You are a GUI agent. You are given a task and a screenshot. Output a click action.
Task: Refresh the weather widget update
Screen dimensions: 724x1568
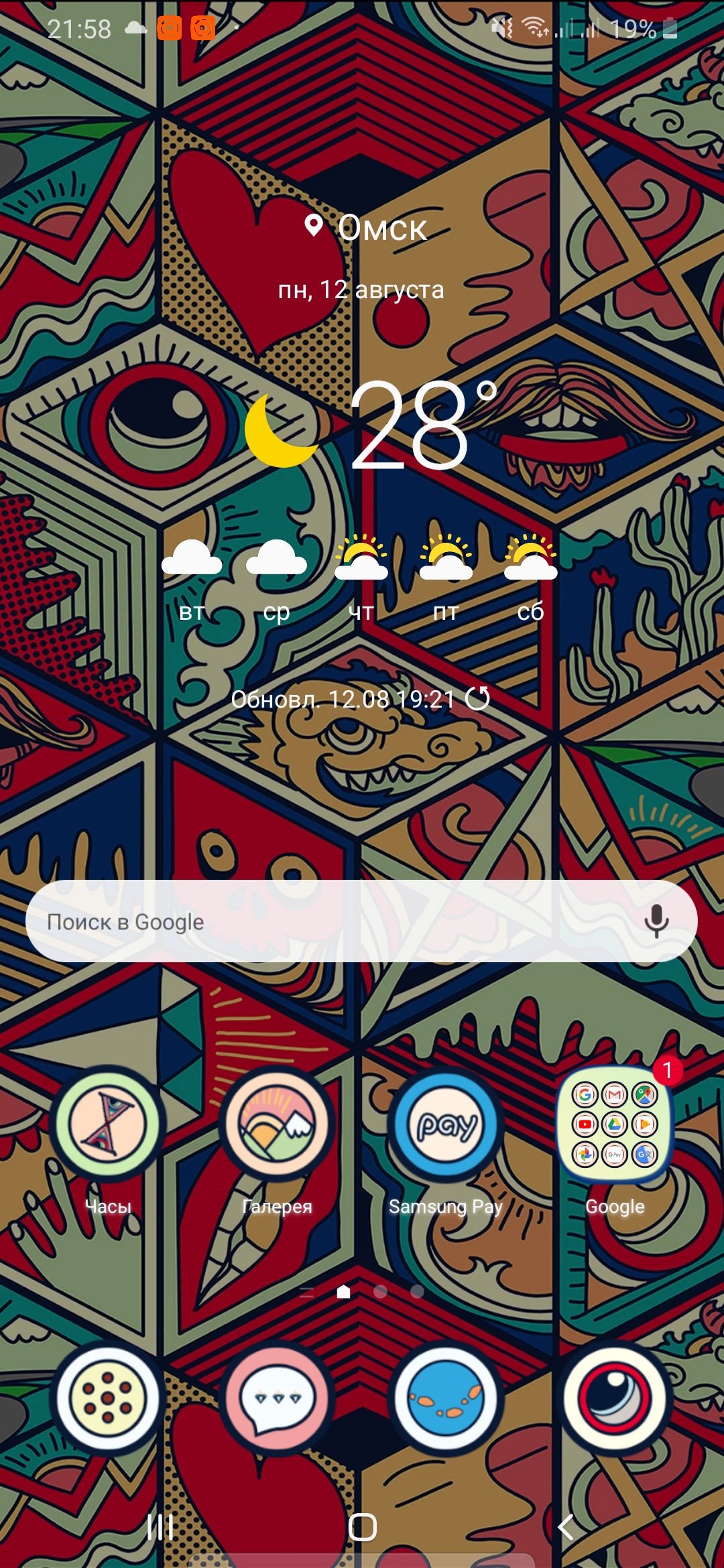click(478, 698)
